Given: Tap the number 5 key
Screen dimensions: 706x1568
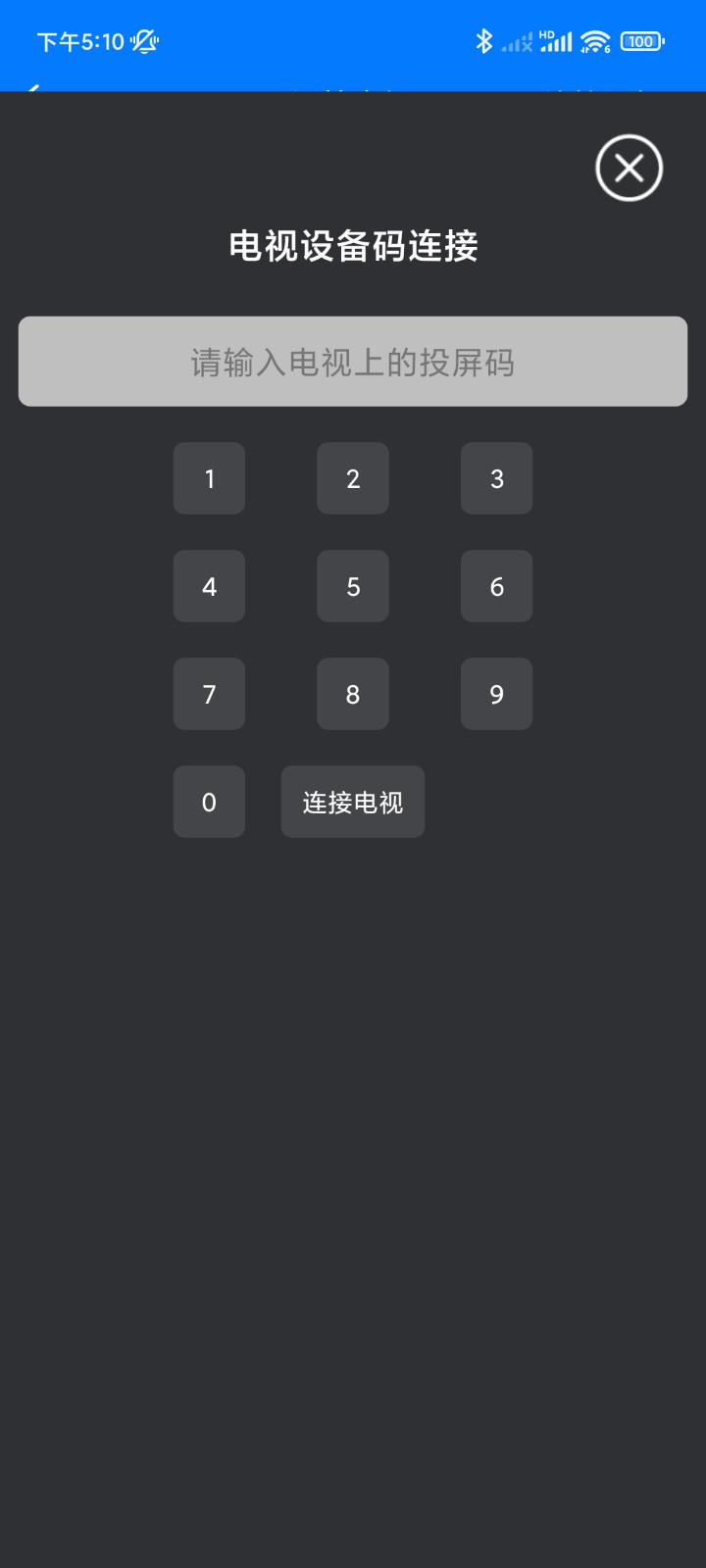Looking at the screenshot, I should coord(353,586).
